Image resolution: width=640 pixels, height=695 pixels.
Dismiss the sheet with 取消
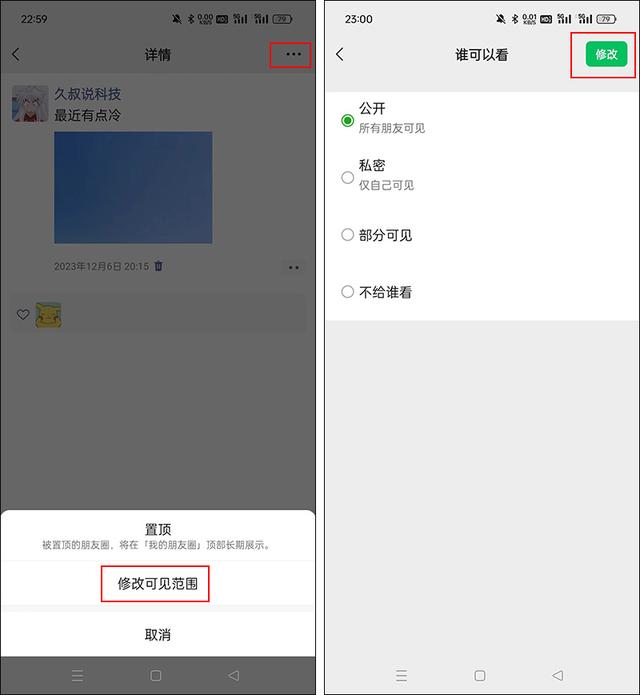pyautogui.click(x=157, y=634)
